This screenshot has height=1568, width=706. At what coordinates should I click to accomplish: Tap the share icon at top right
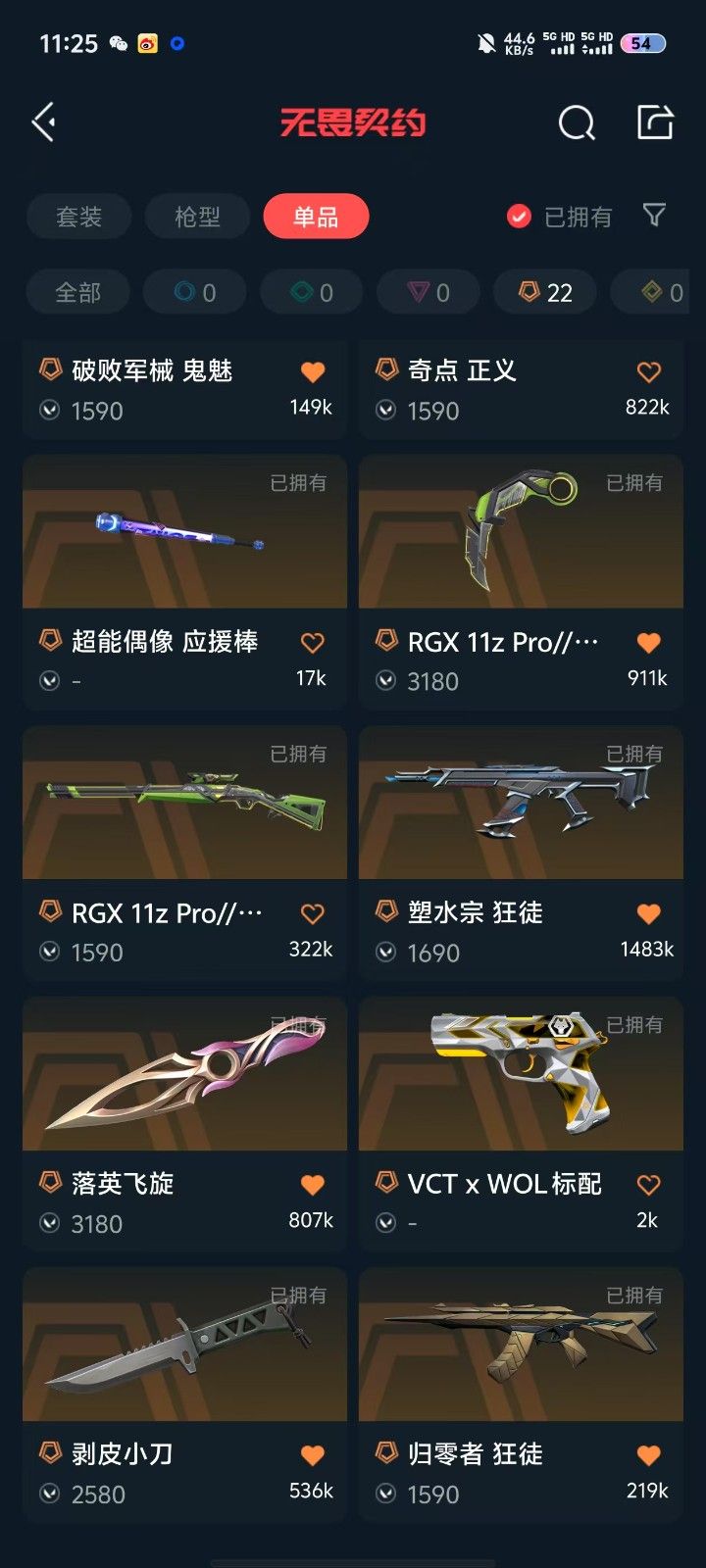coord(655,123)
